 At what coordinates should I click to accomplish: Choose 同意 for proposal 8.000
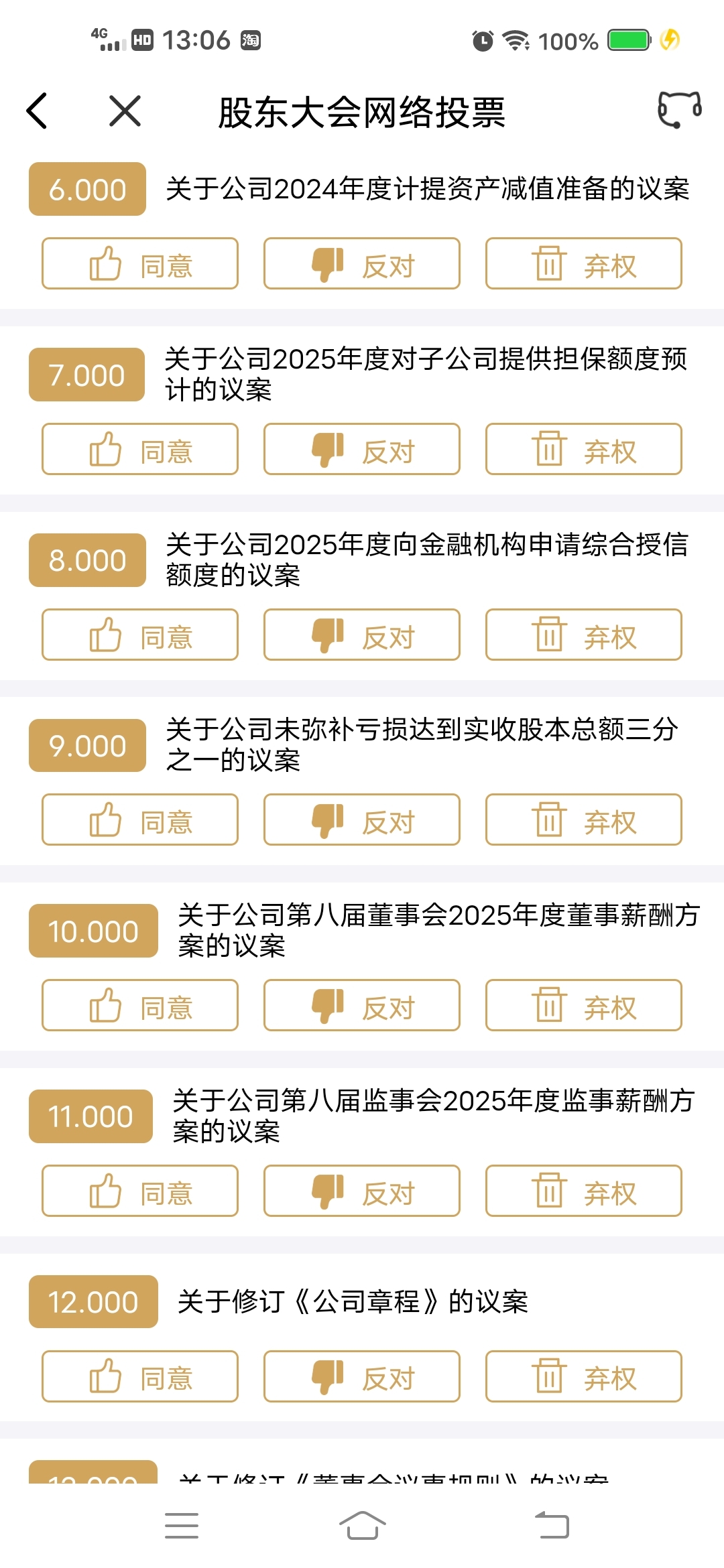pos(140,635)
